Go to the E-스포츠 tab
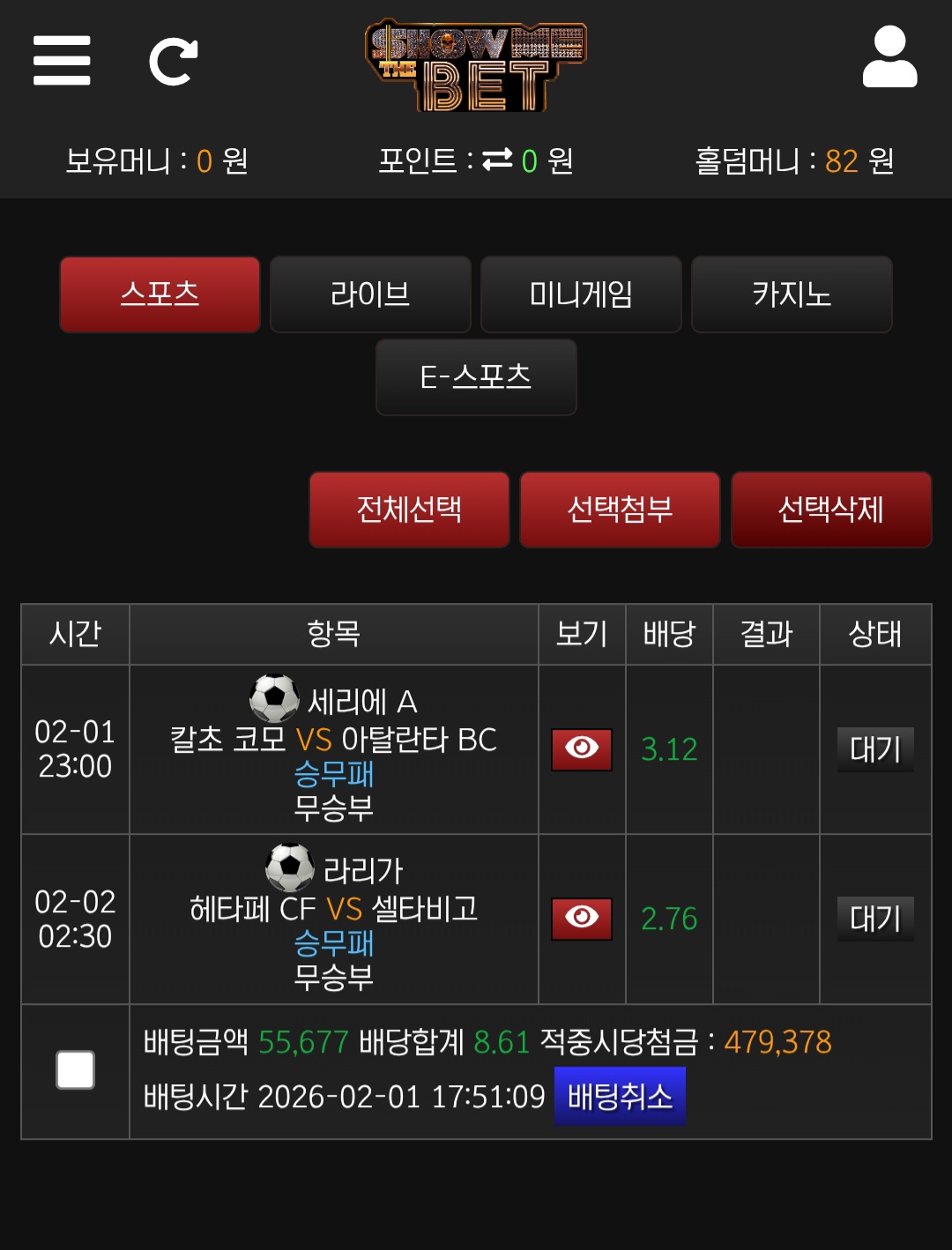The height and width of the screenshot is (1250, 952). [x=476, y=377]
